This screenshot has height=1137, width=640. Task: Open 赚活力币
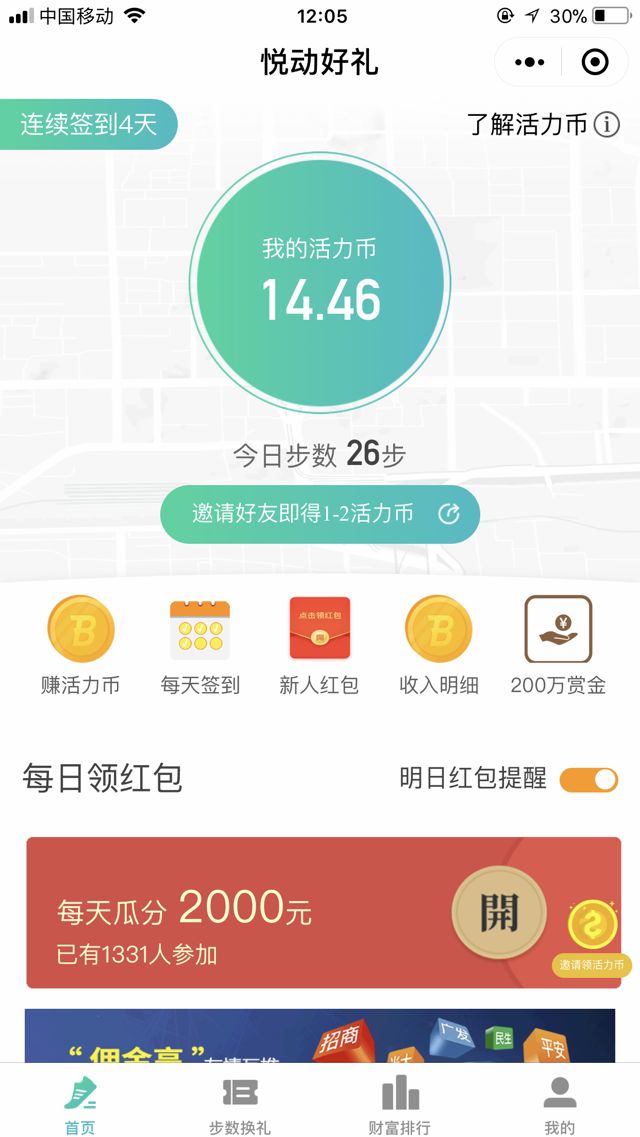point(81,645)
